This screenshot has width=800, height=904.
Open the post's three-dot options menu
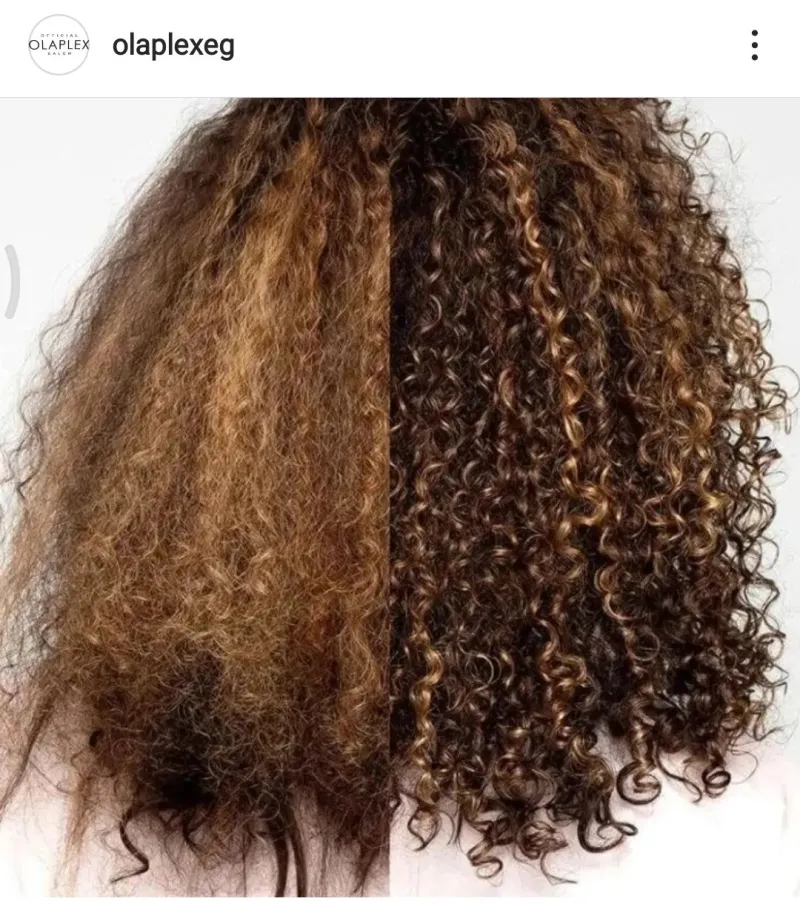[x=754, y=45]
